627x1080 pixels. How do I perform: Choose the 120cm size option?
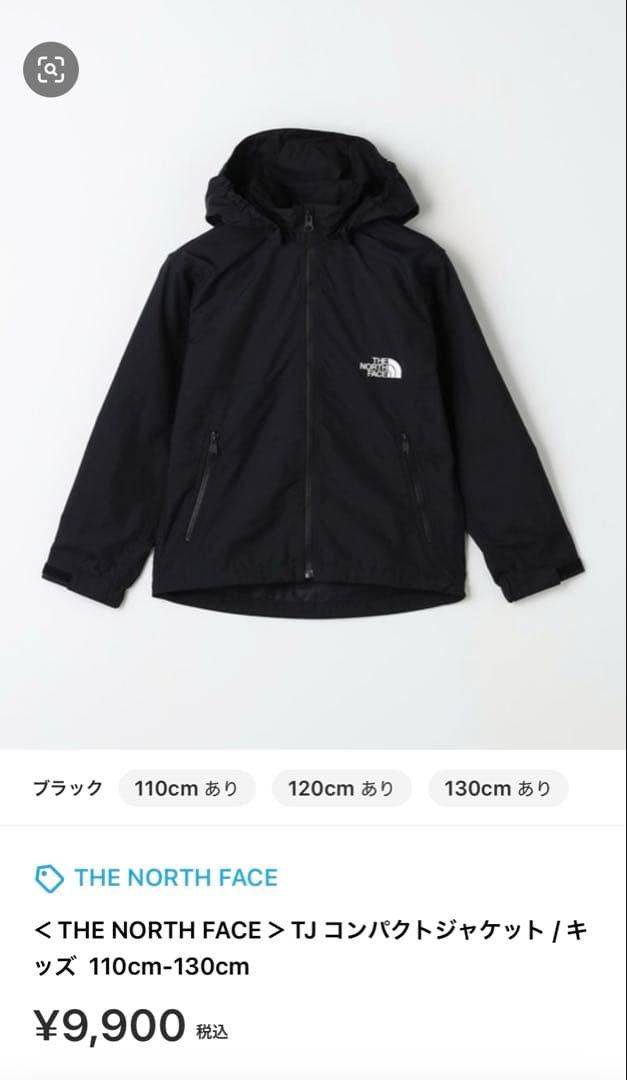pos(341,788)
